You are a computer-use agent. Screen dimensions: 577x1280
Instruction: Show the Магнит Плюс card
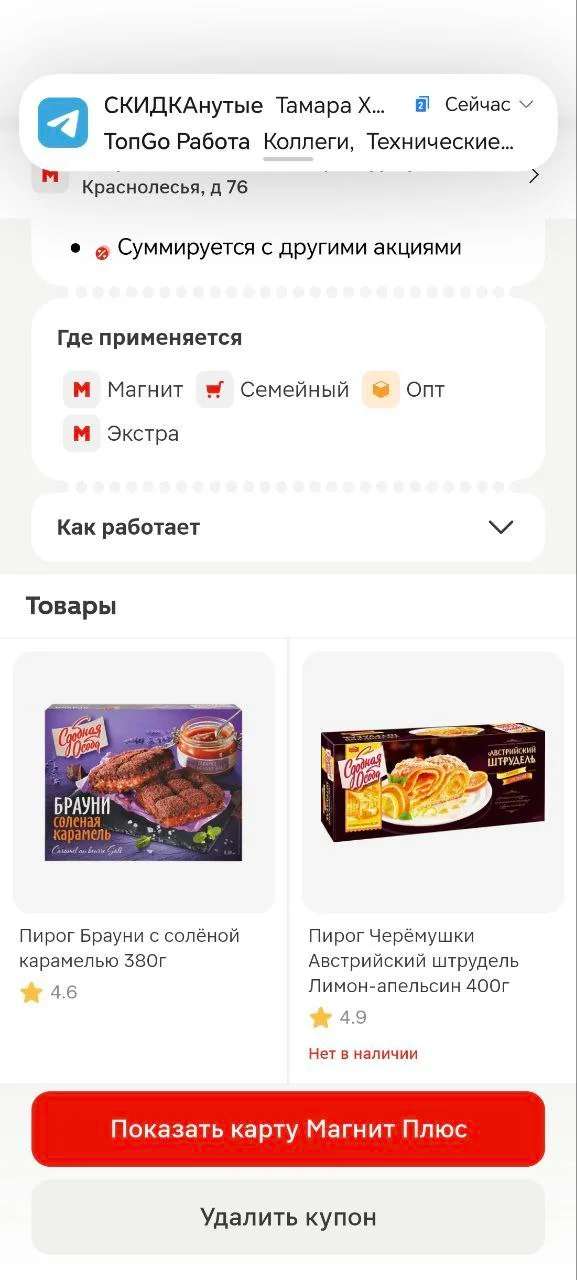[288, 1129]
